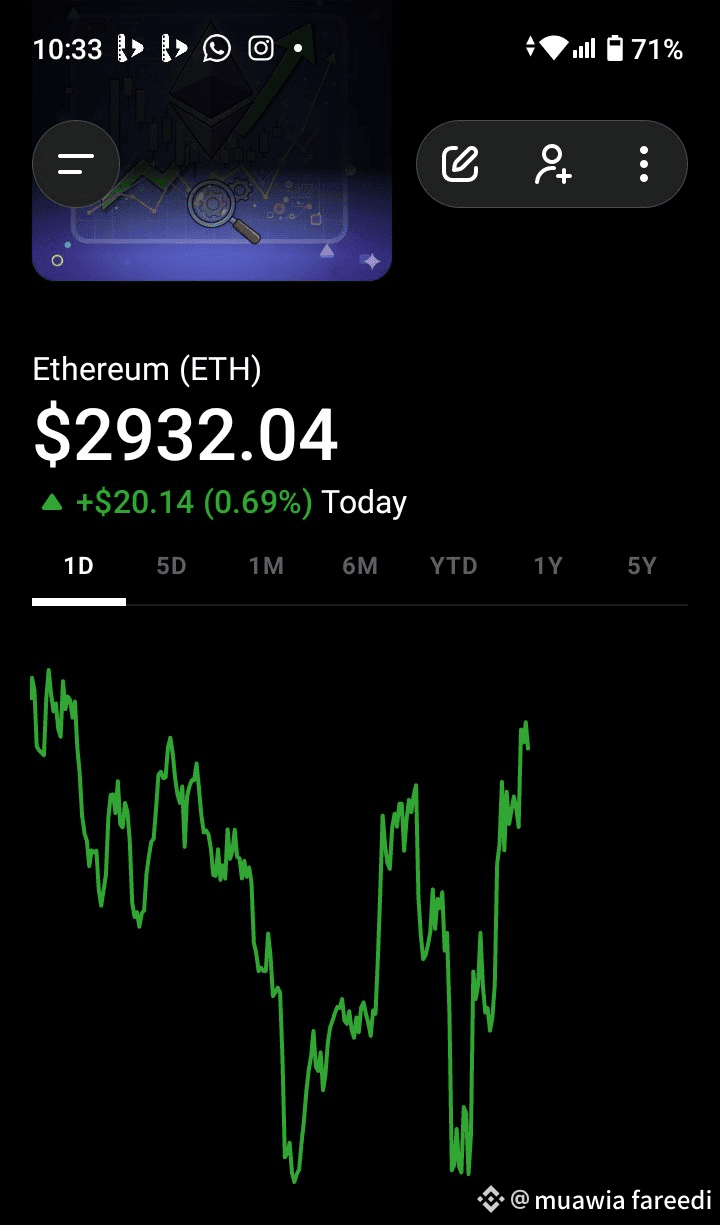This screenshot has width=720, height=1225.
Task: View the 5Y price chart
Action: click(642, 566)
